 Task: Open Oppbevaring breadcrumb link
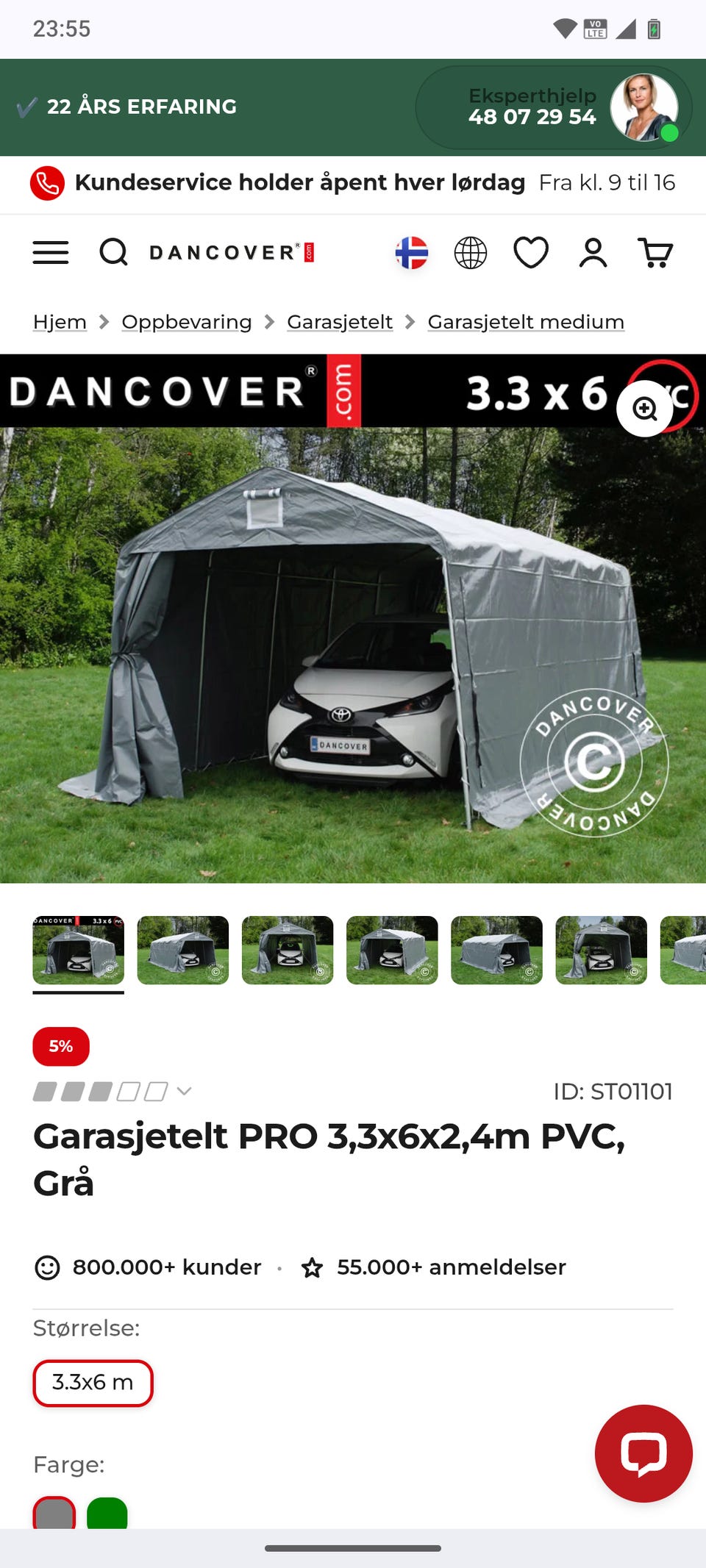pos(187,322)
